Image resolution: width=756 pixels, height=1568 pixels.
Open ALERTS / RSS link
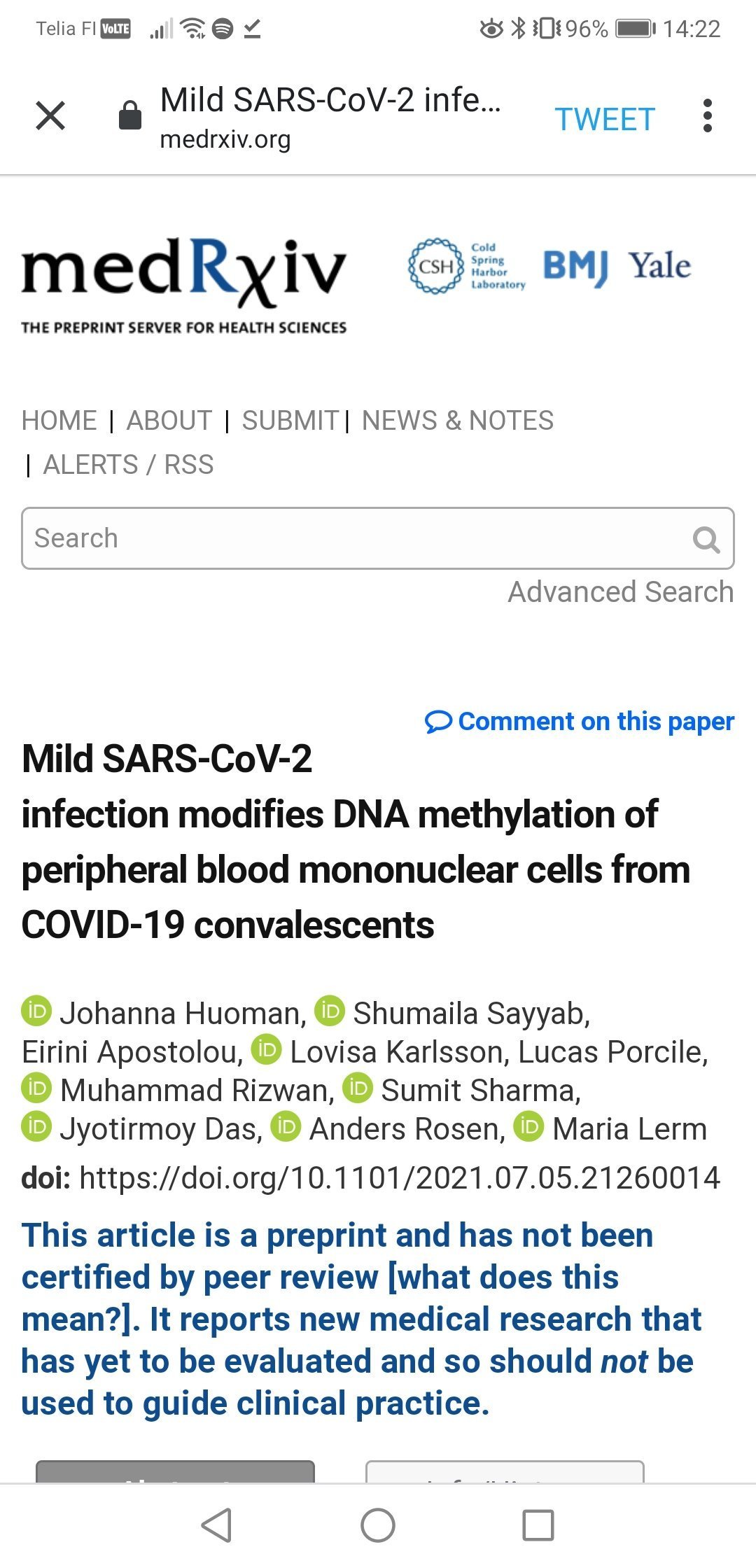pyautogui.click(x=129, y=465)
